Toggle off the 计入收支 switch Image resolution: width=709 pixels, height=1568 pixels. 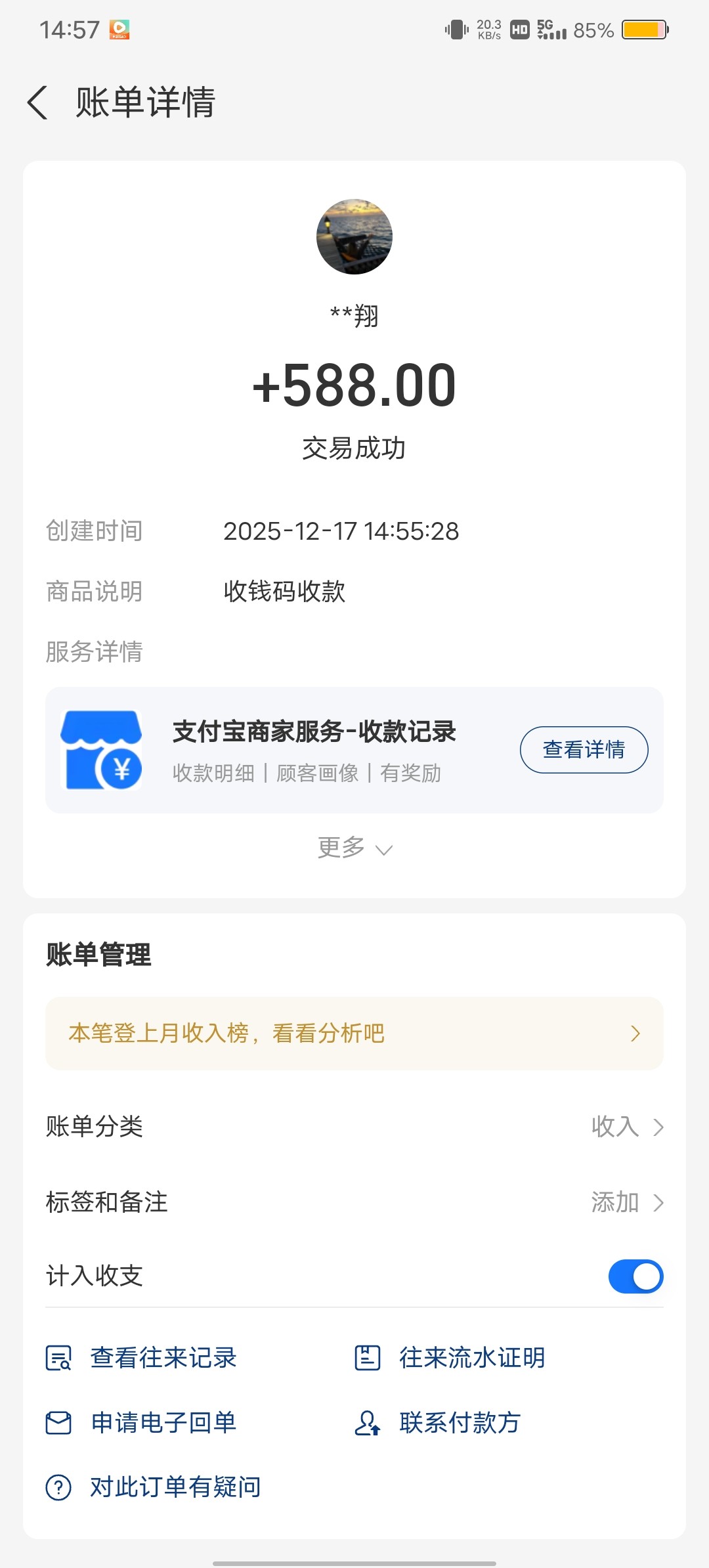pos(635,1276)
